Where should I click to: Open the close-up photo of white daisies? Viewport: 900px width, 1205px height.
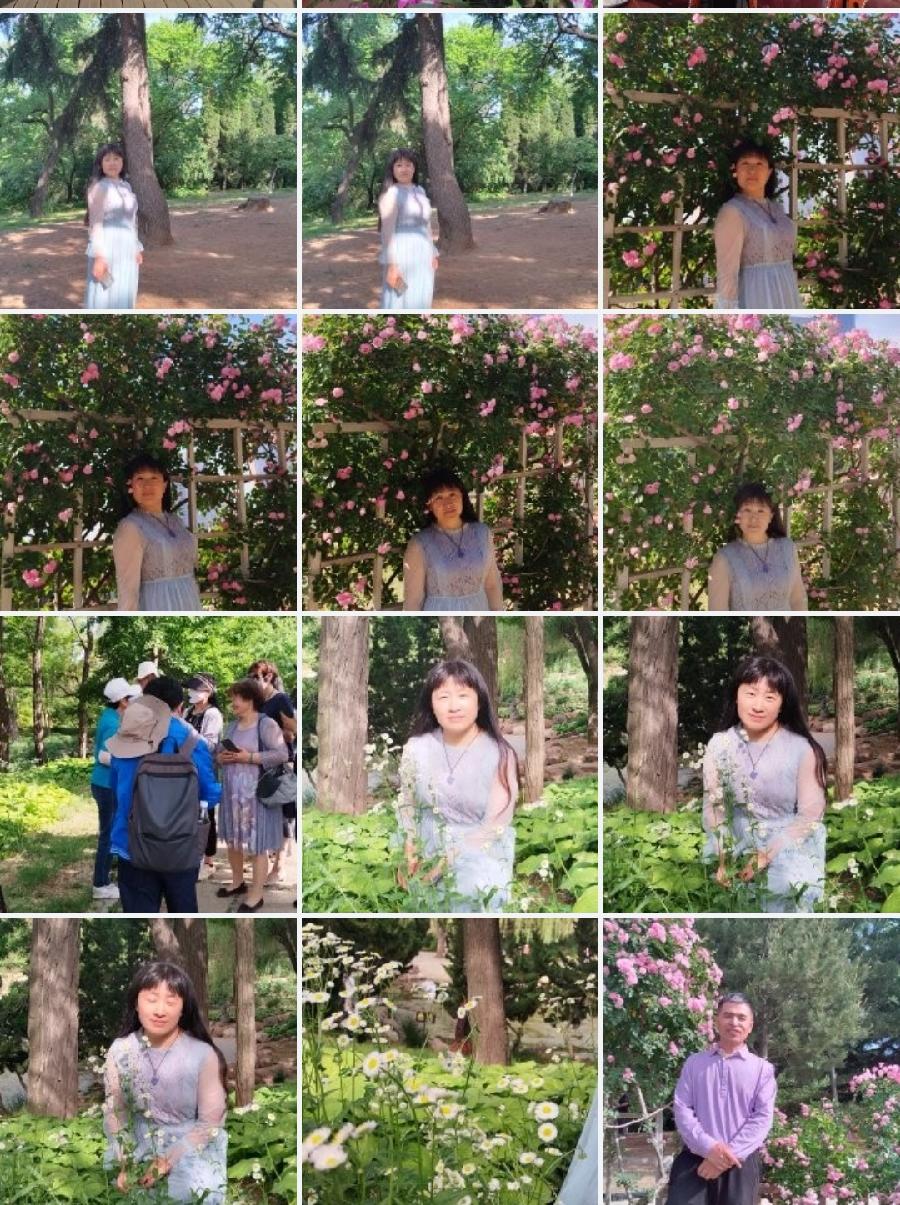pyautogui.click(x=450, y=1062)
